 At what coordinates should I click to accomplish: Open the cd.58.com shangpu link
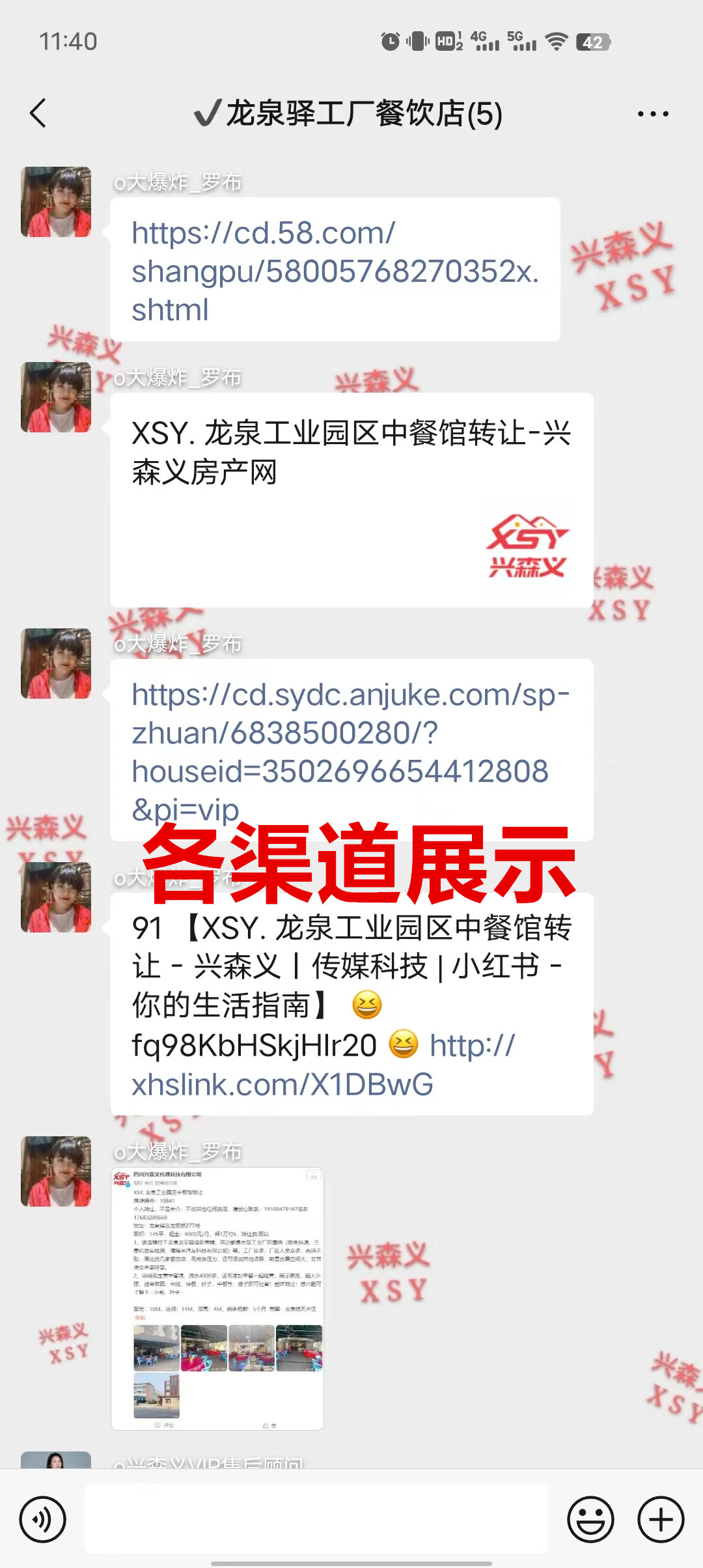tap(335, 271)
